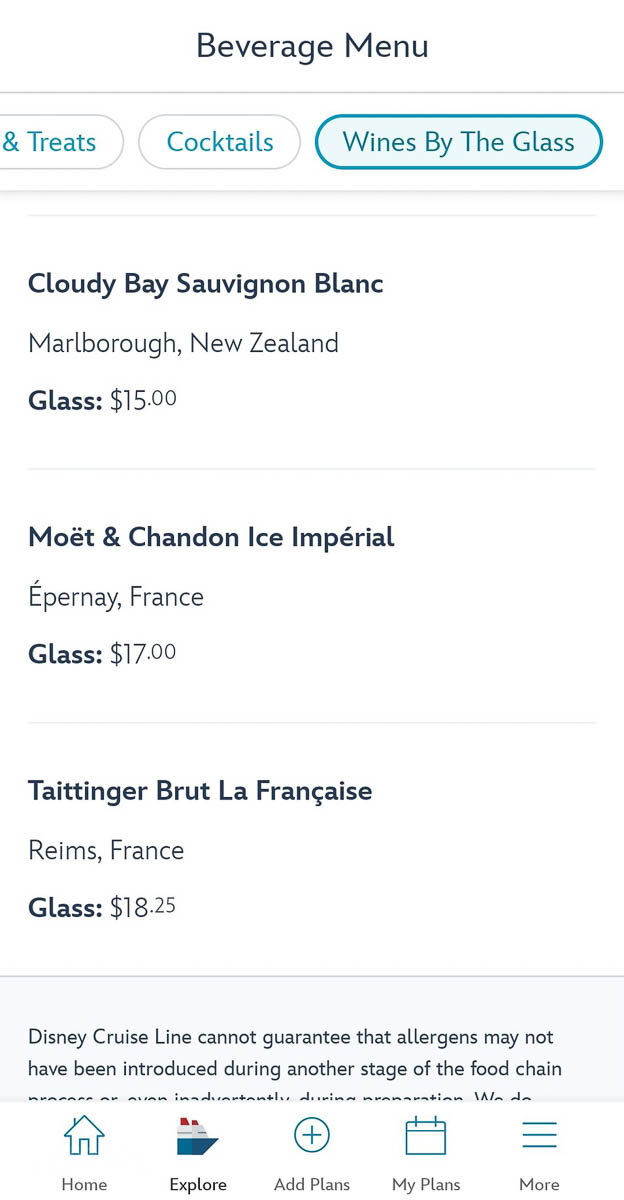The width and height of the screenshot is (624, 1200).
Task: Tap the Wines By The Glass chip
Action: click(x=459, y=142)
